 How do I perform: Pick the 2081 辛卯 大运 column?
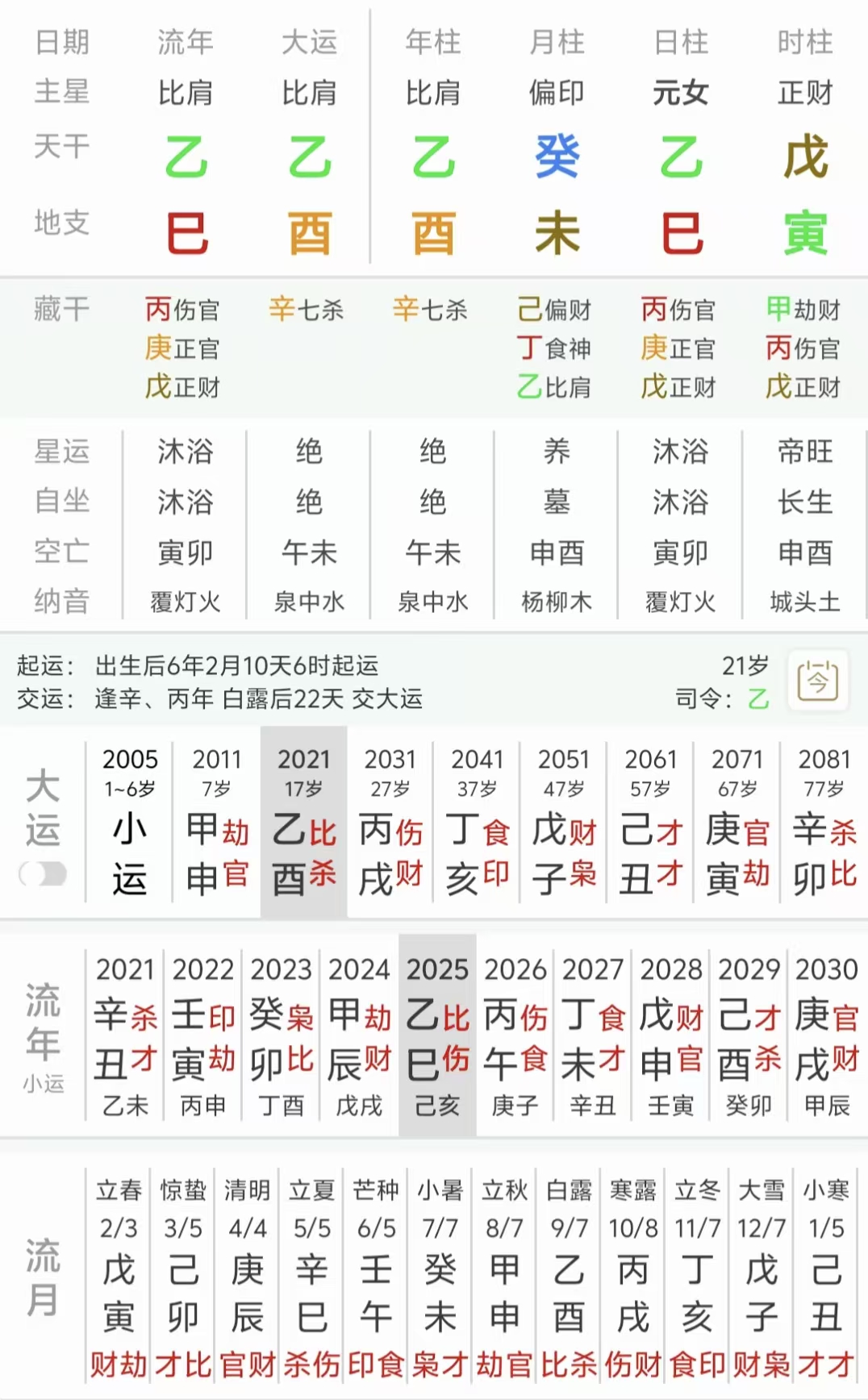[824, 823]
